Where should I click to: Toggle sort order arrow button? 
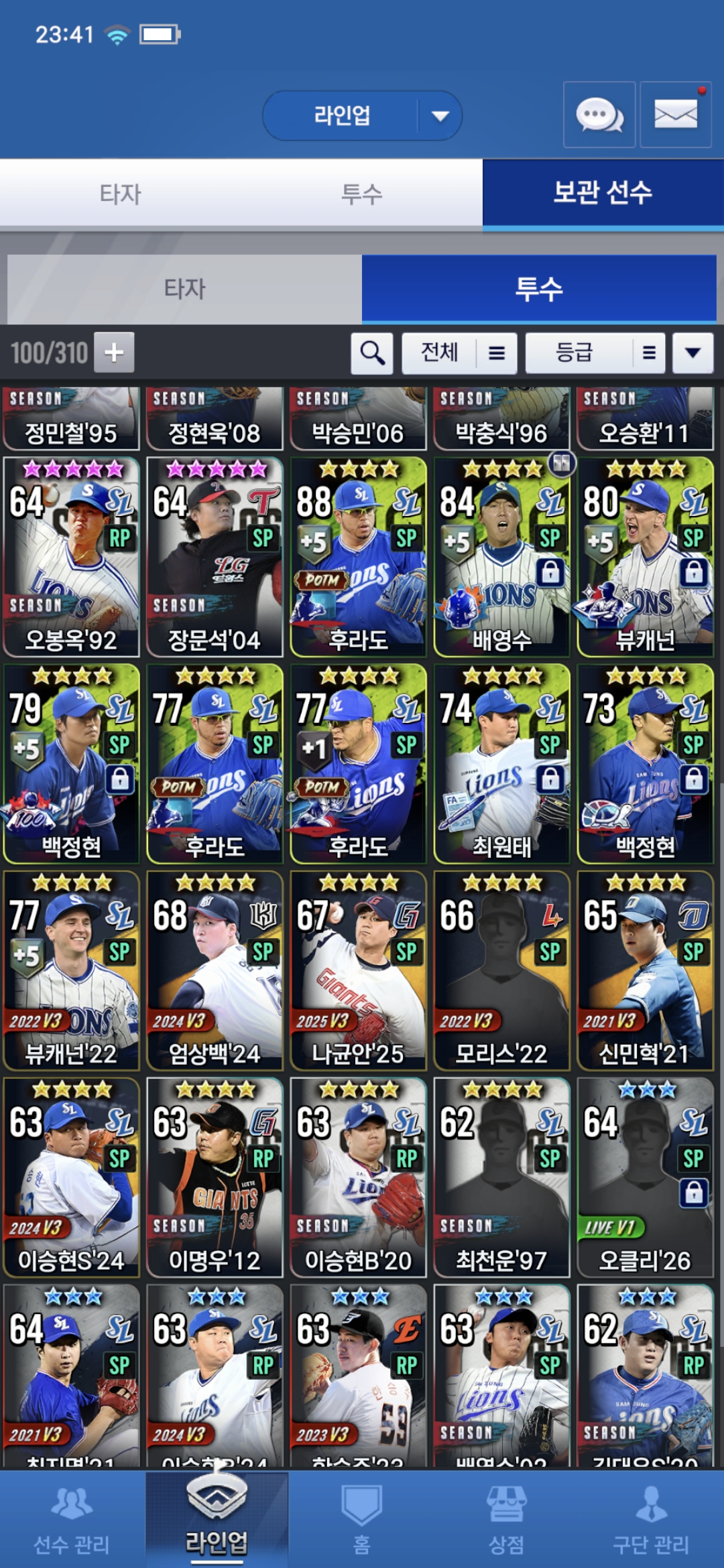(692, 352)
